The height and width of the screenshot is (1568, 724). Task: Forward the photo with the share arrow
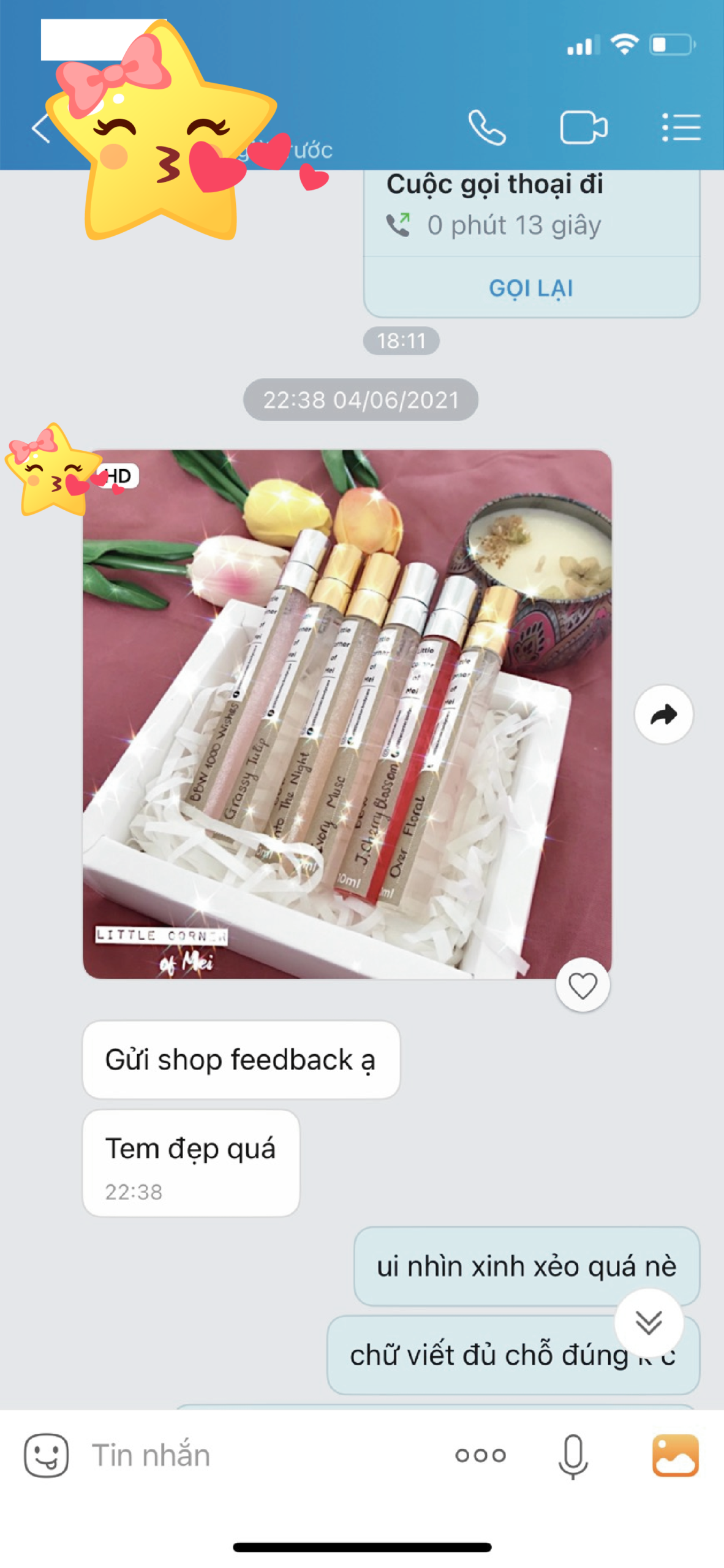pos(663,714)
